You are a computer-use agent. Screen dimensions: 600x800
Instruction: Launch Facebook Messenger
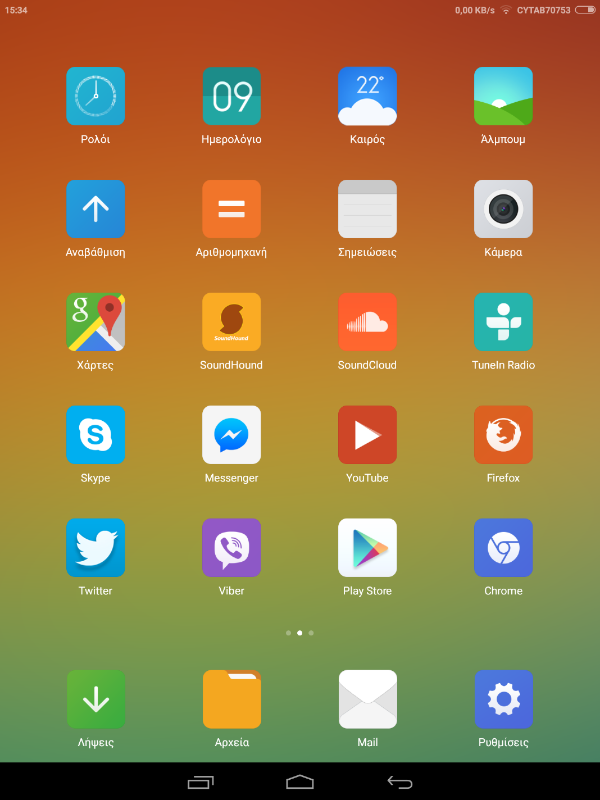click(x=231, y=435)
